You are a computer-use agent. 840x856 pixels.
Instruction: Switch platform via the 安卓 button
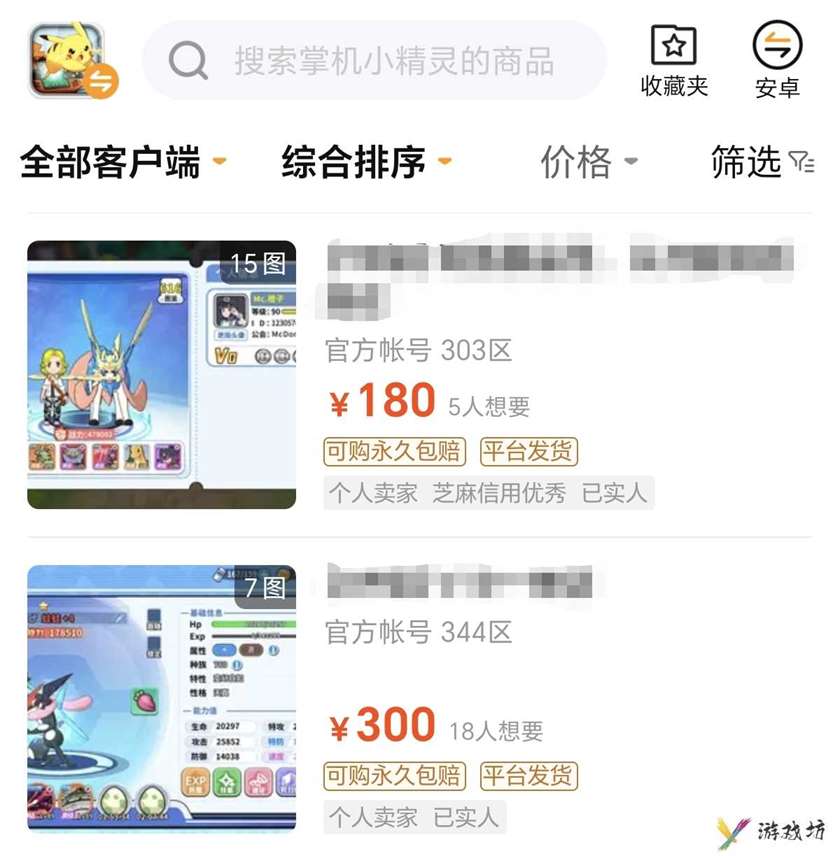(x=777, y=61)
